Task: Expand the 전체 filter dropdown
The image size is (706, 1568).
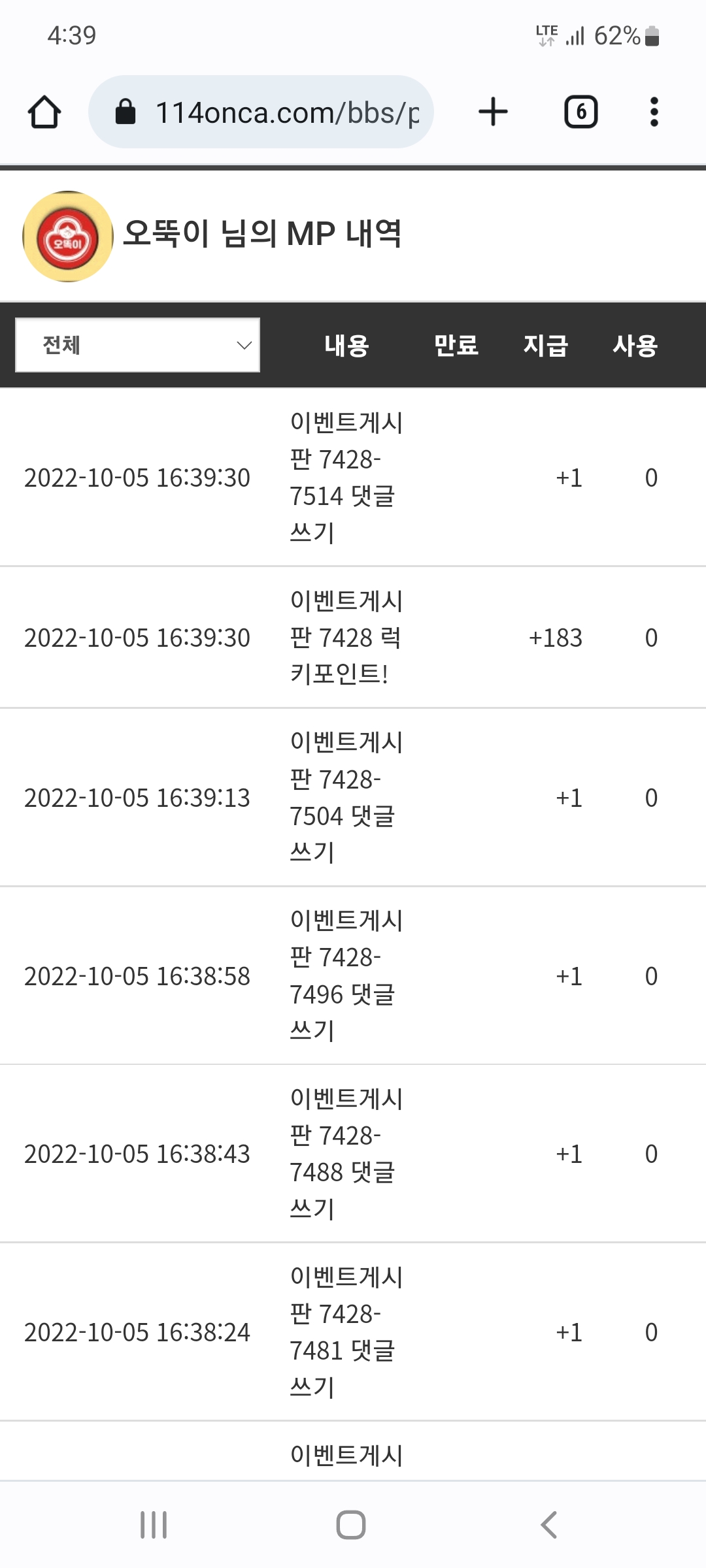Action: pos(138,345)
